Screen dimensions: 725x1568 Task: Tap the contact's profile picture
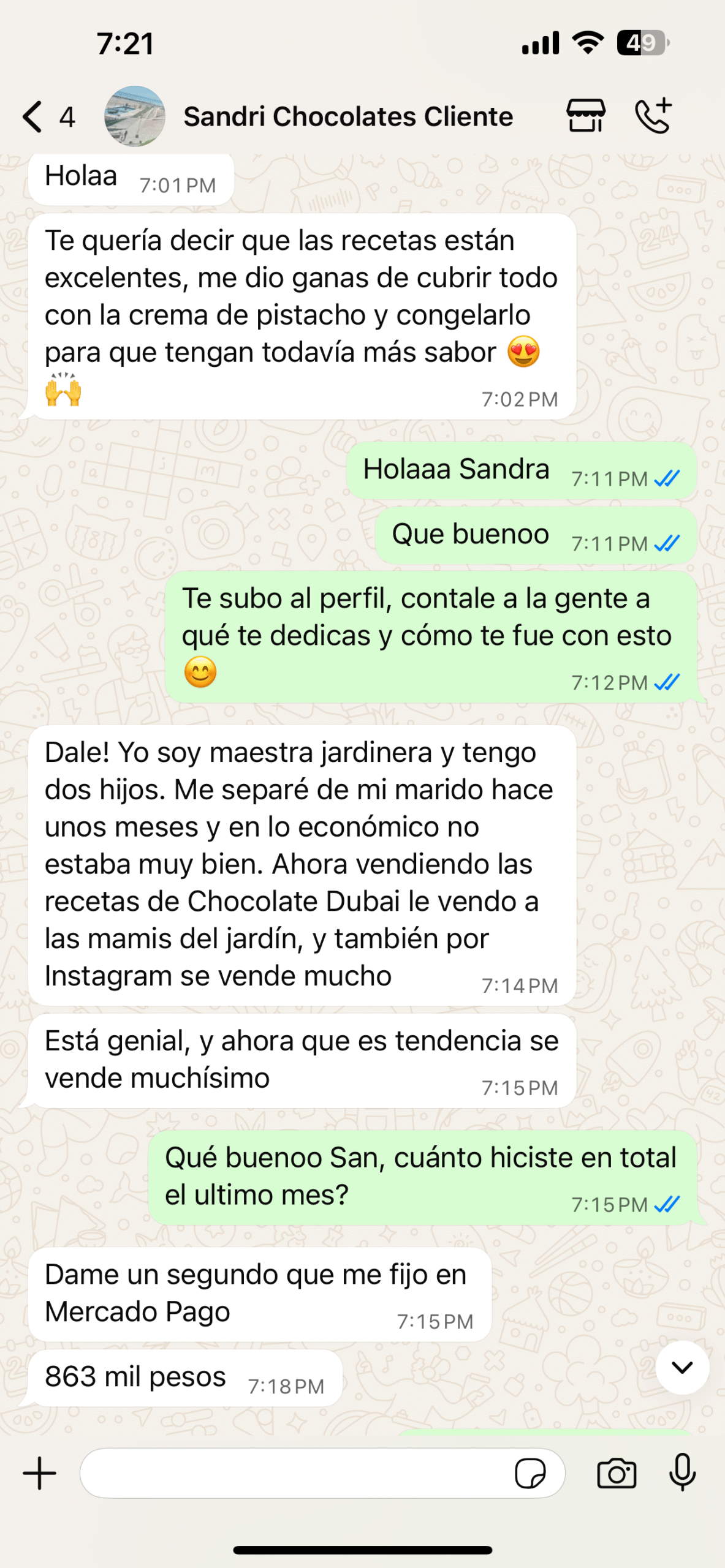(135, 116)
